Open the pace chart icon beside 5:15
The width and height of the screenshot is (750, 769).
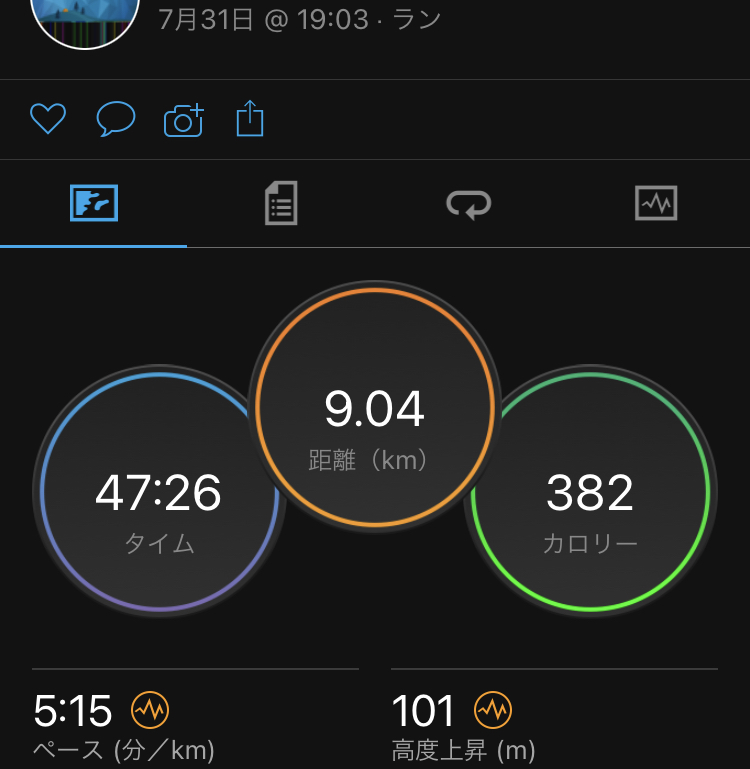pyautogui.click(x=150, y=711)
